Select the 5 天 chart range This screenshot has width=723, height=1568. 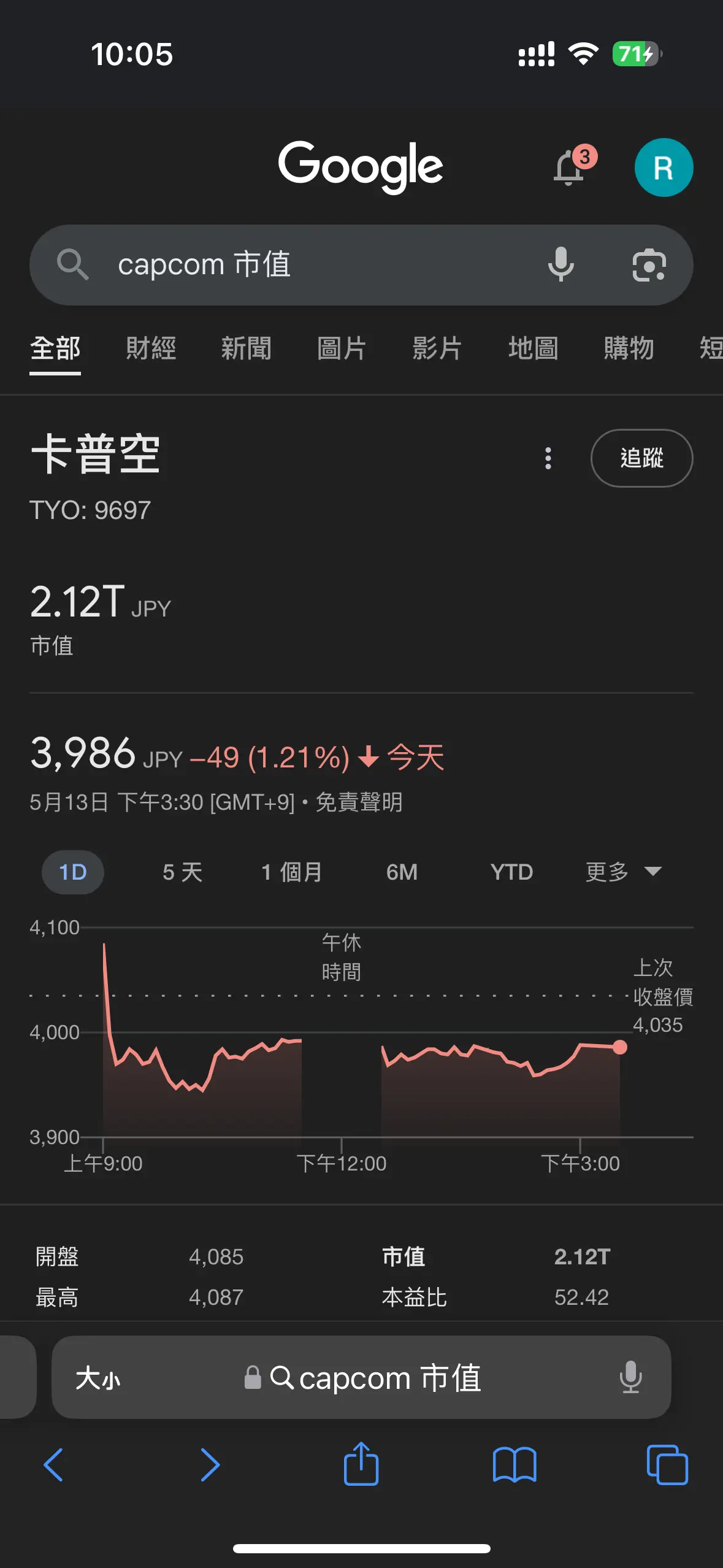(182, 872)
